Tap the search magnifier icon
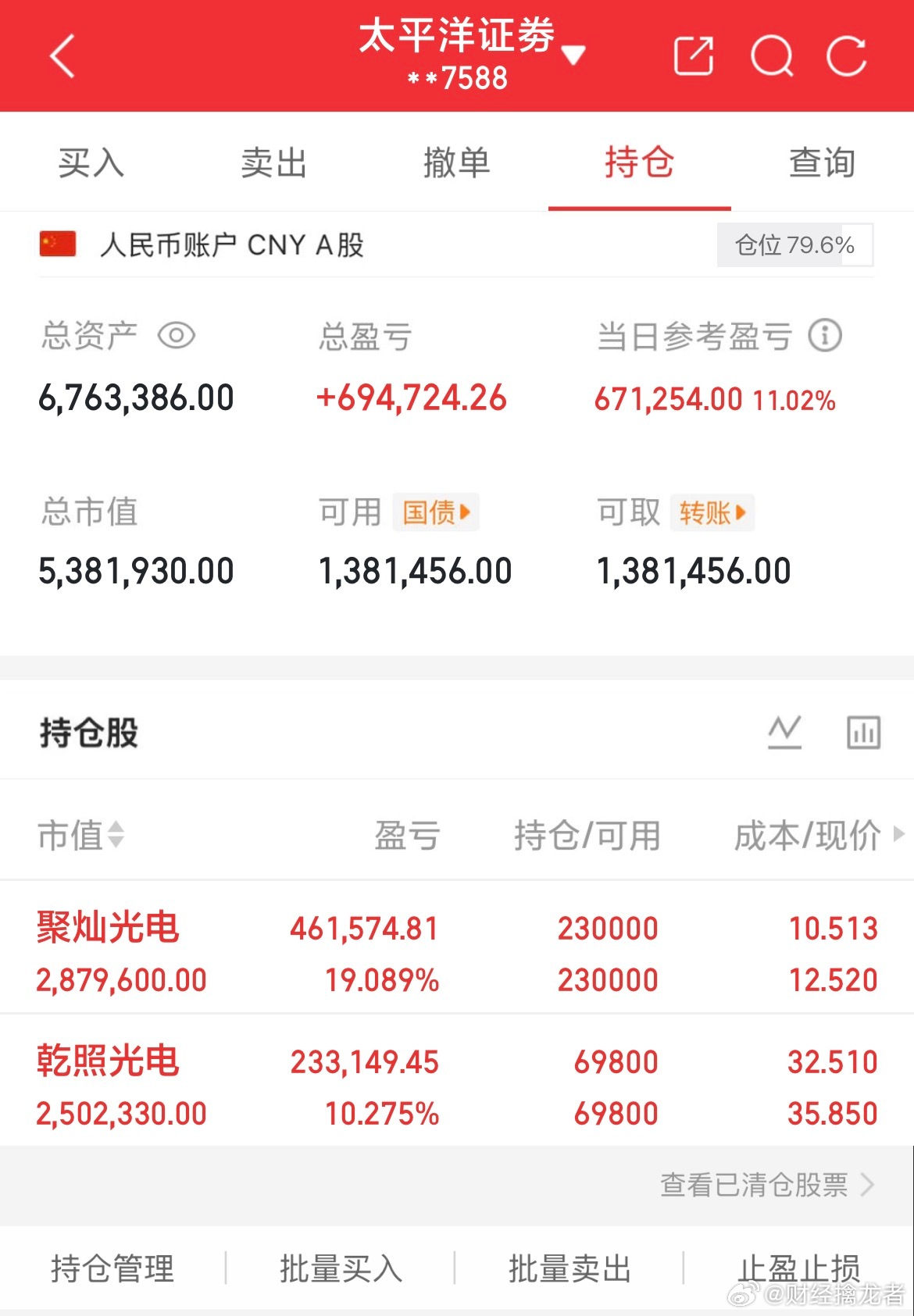 [x=772, y=57]
